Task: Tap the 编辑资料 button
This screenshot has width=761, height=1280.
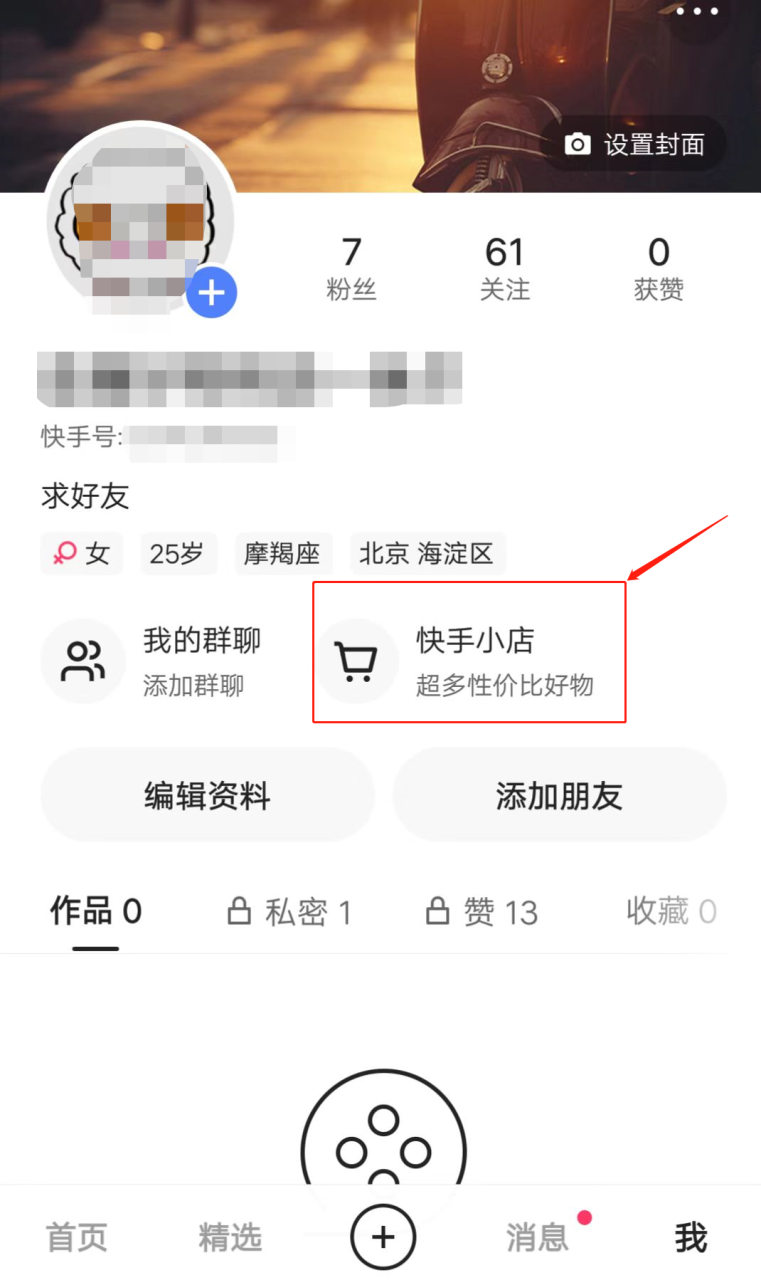Action: point(207,797)
